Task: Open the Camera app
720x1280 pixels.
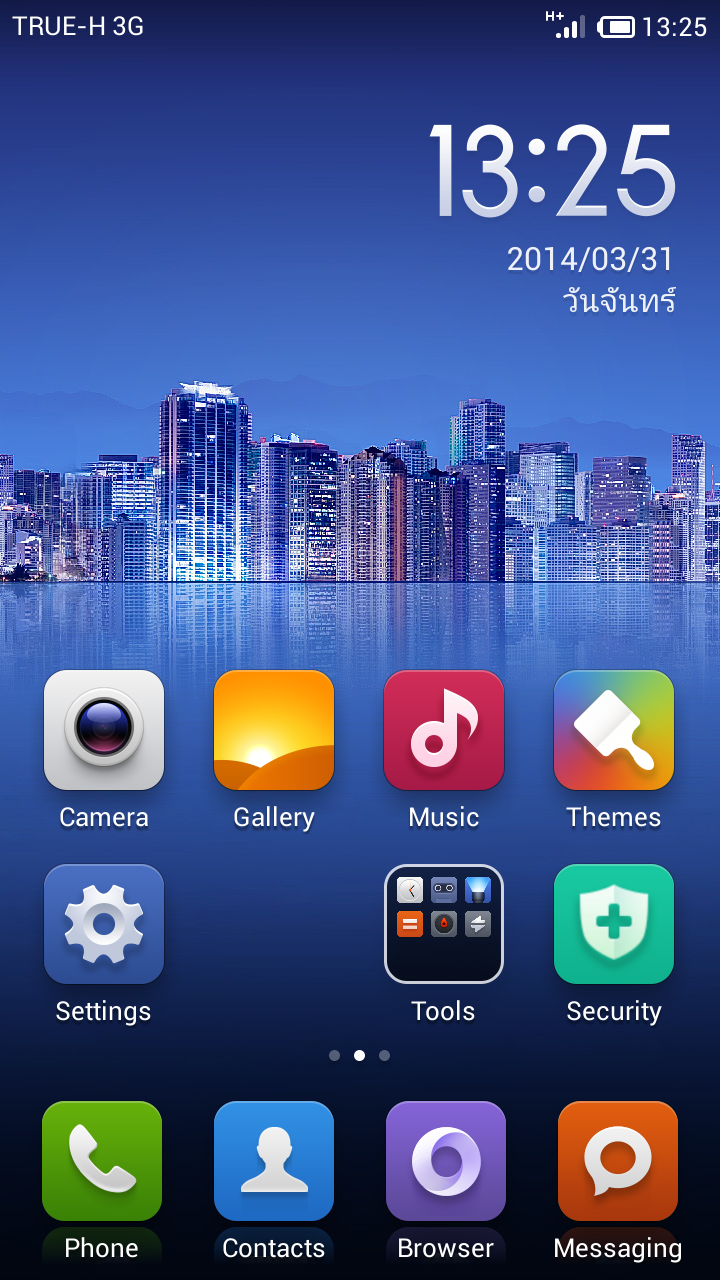Action: click(104, 730)
